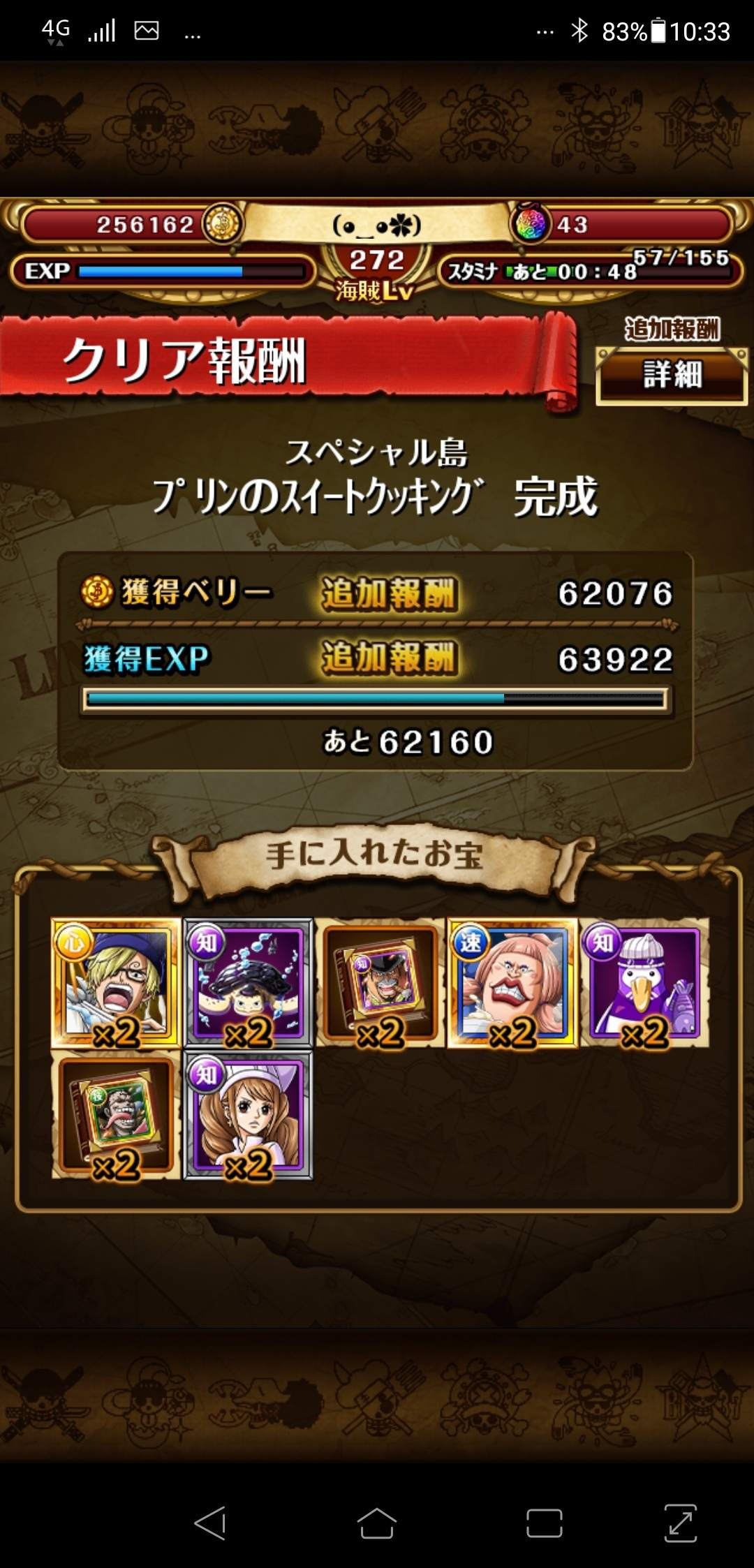This screenshot has height=1568, width=754.
Task: Tap the green-framed skill book reward
Action: coord(115,1115)
